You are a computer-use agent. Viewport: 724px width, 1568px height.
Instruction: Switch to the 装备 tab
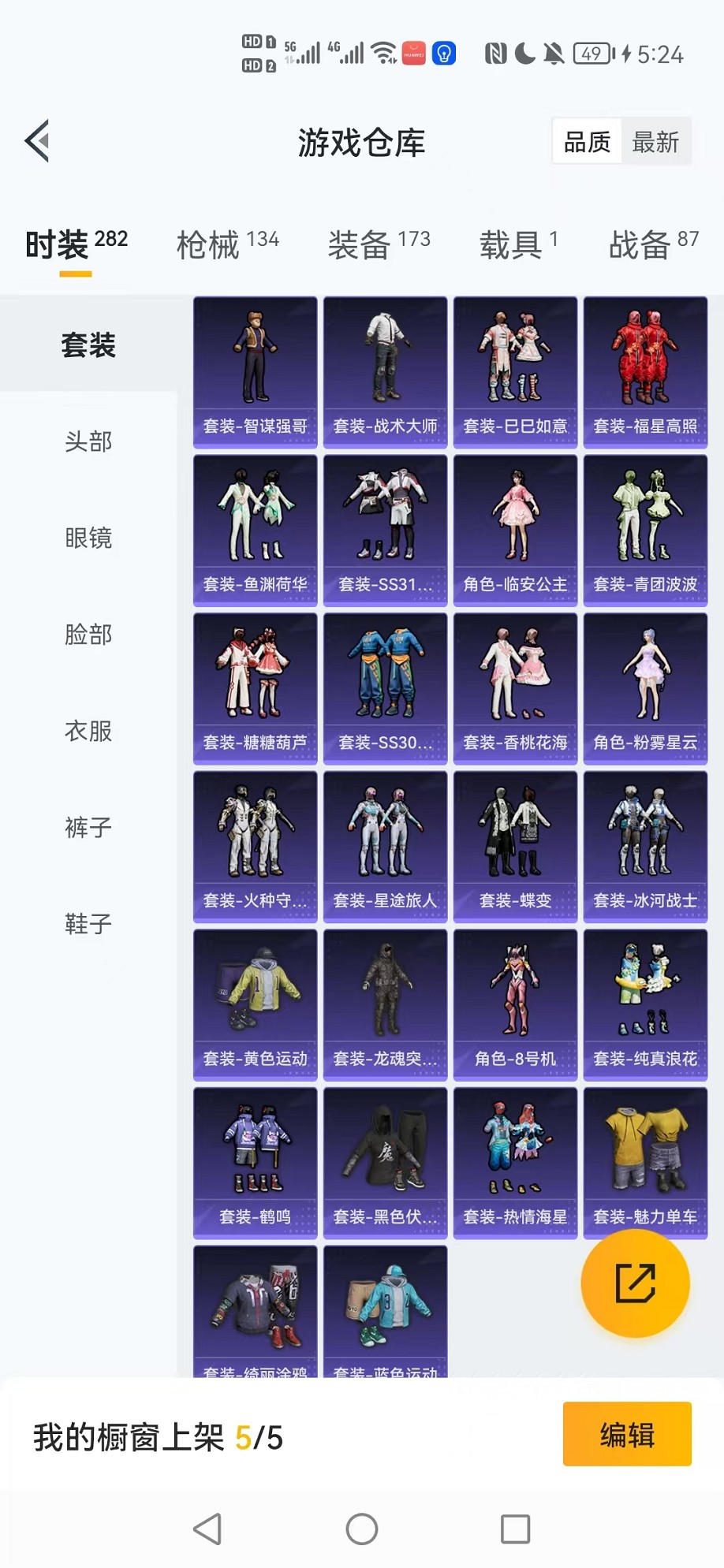[x=379, y=244]
